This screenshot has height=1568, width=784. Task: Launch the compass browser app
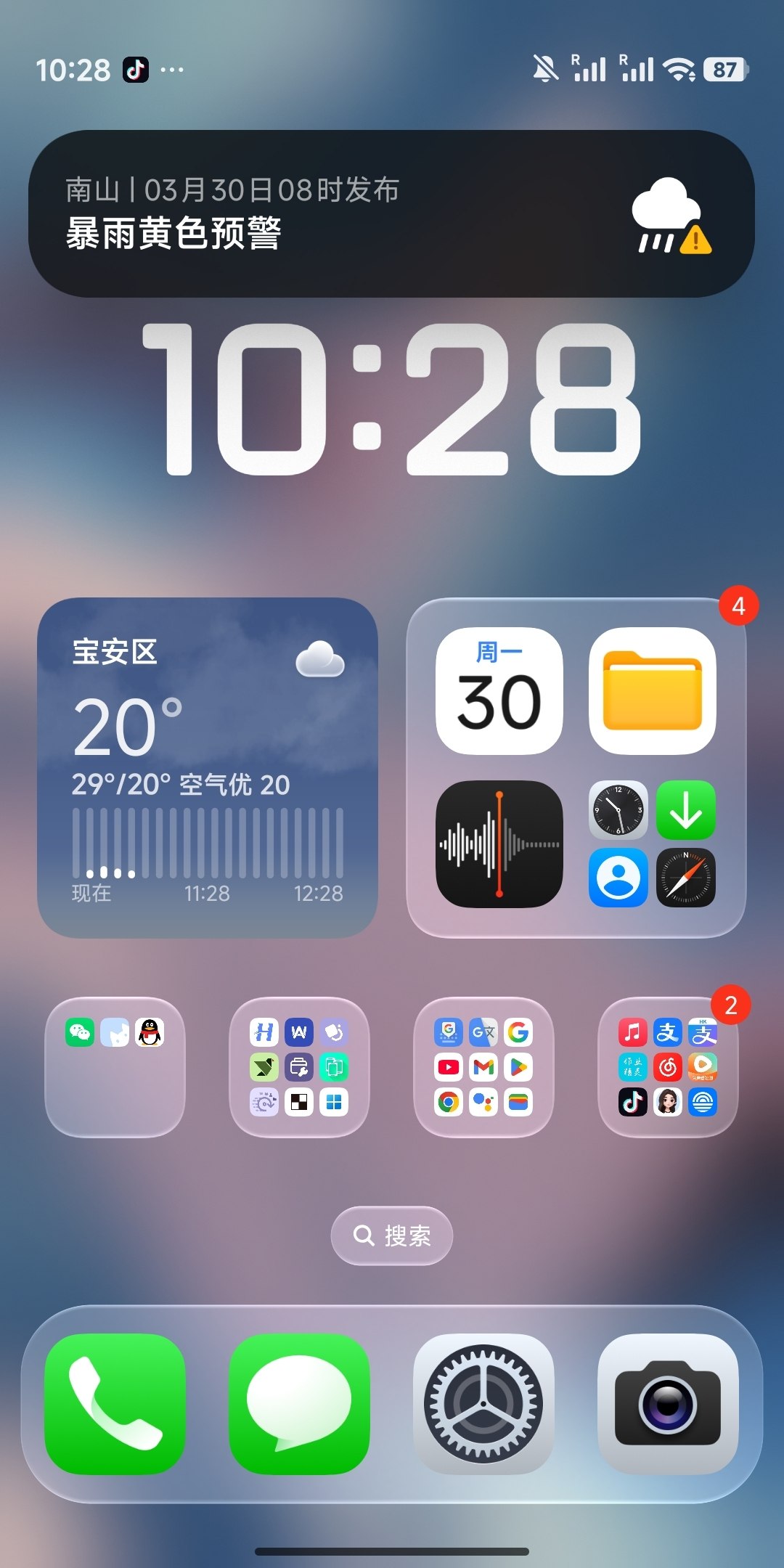[x=686, y=878]
